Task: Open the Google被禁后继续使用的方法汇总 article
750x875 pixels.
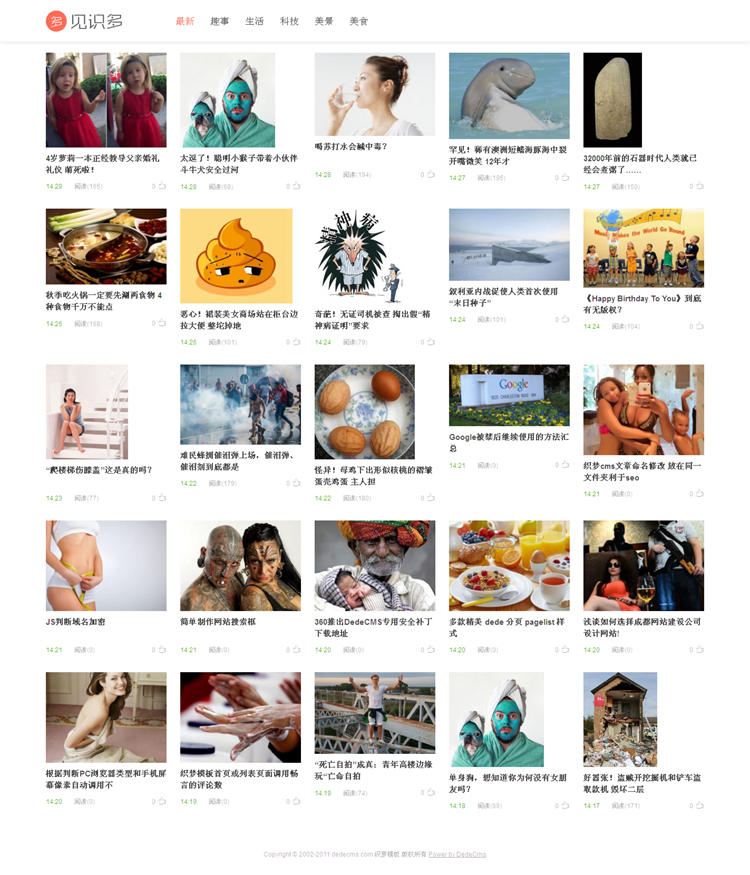Action: pyautogui.click(x=509, y=443)
